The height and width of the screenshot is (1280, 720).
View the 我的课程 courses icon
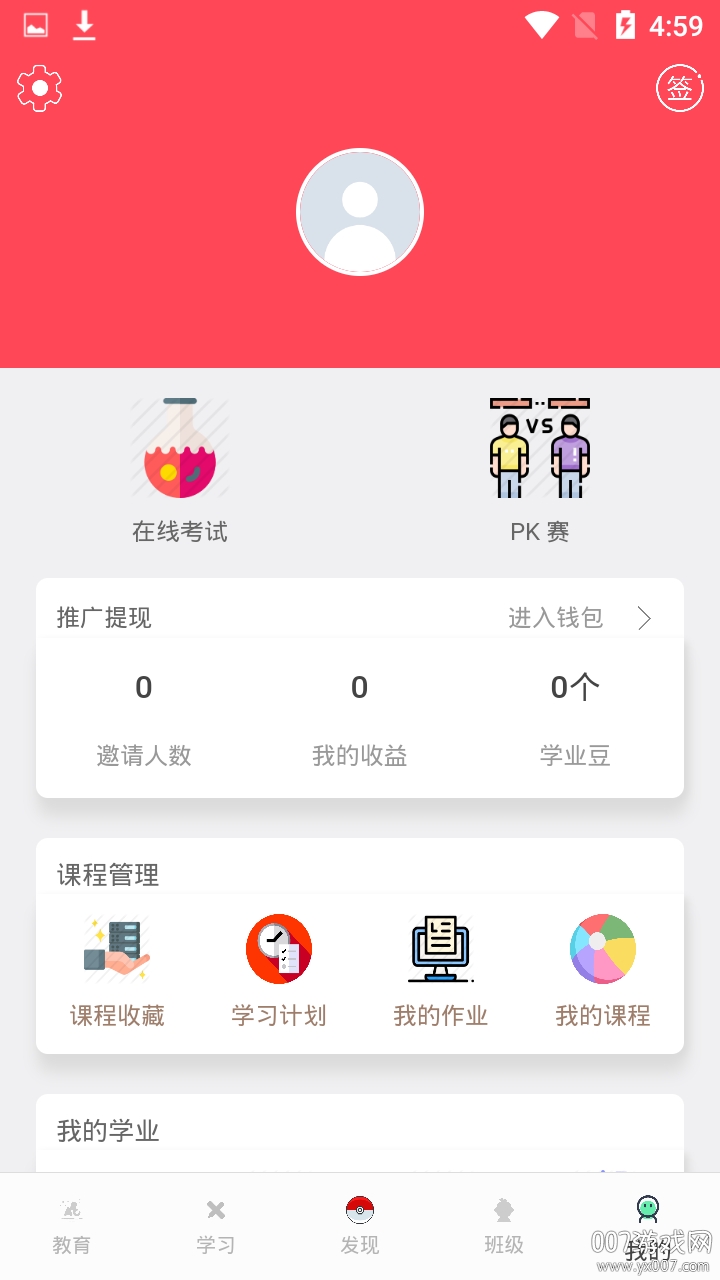(602, 948)
